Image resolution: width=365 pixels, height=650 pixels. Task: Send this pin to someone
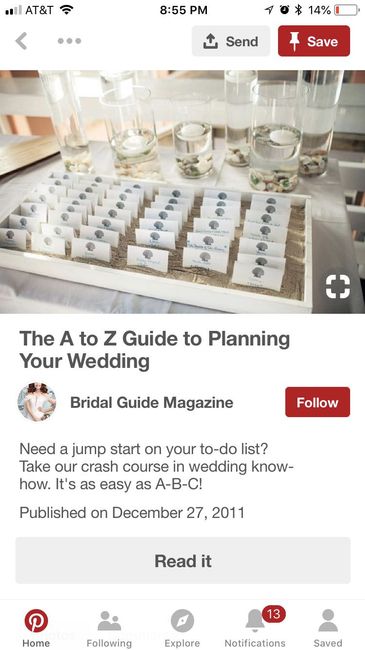coord(231,41)
